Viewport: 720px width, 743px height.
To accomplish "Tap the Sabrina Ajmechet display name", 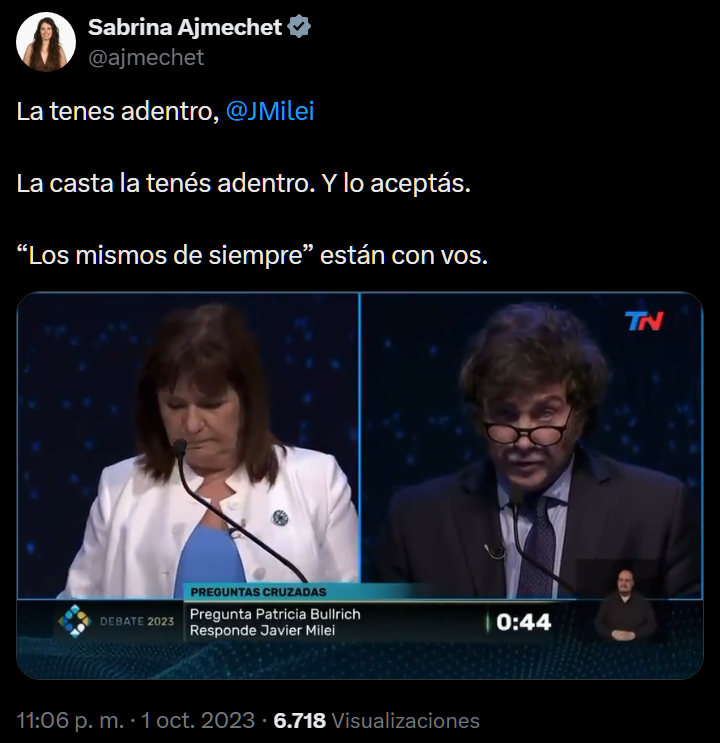I will 185,28.
